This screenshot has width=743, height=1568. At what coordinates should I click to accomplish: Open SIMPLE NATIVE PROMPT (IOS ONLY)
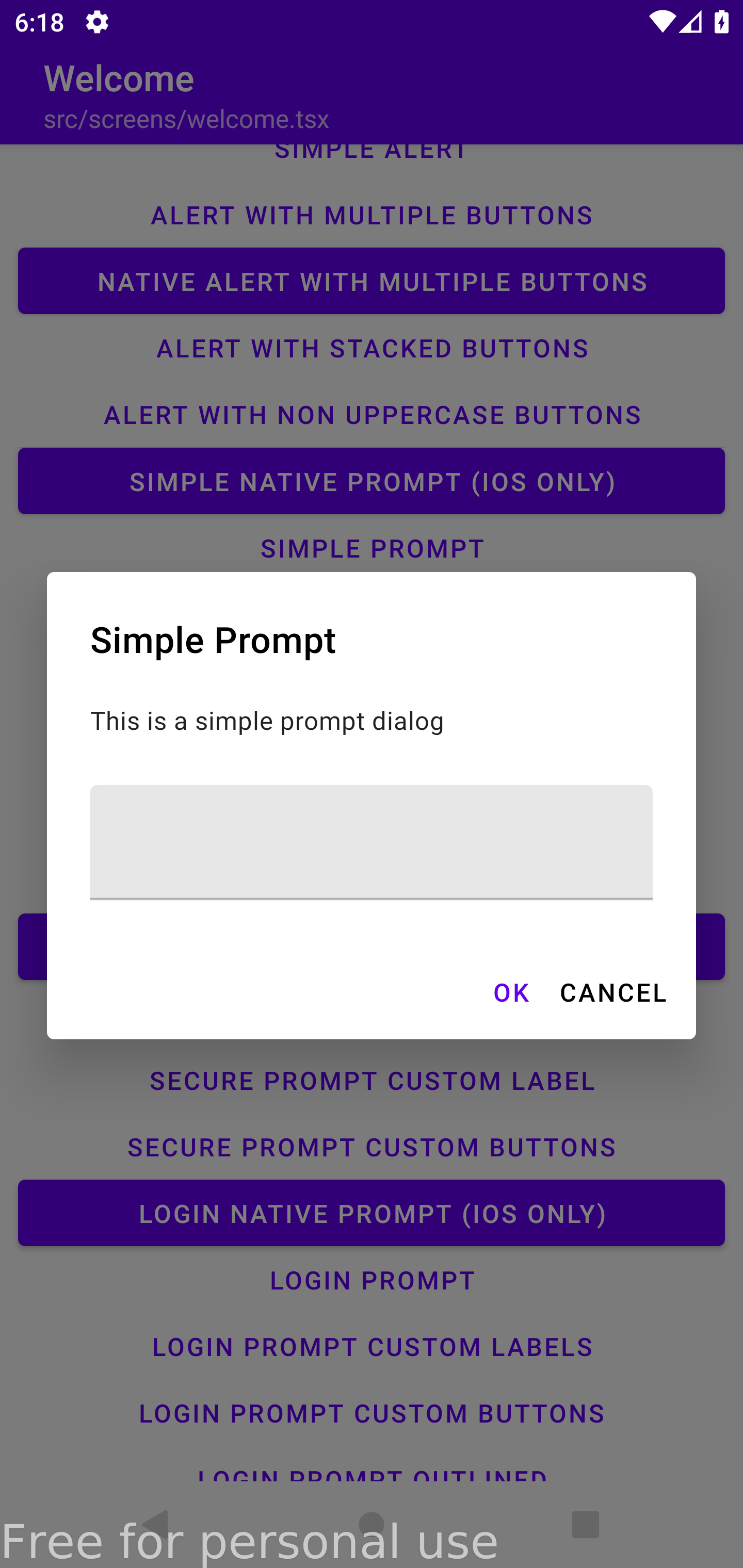tap(372, 481)
